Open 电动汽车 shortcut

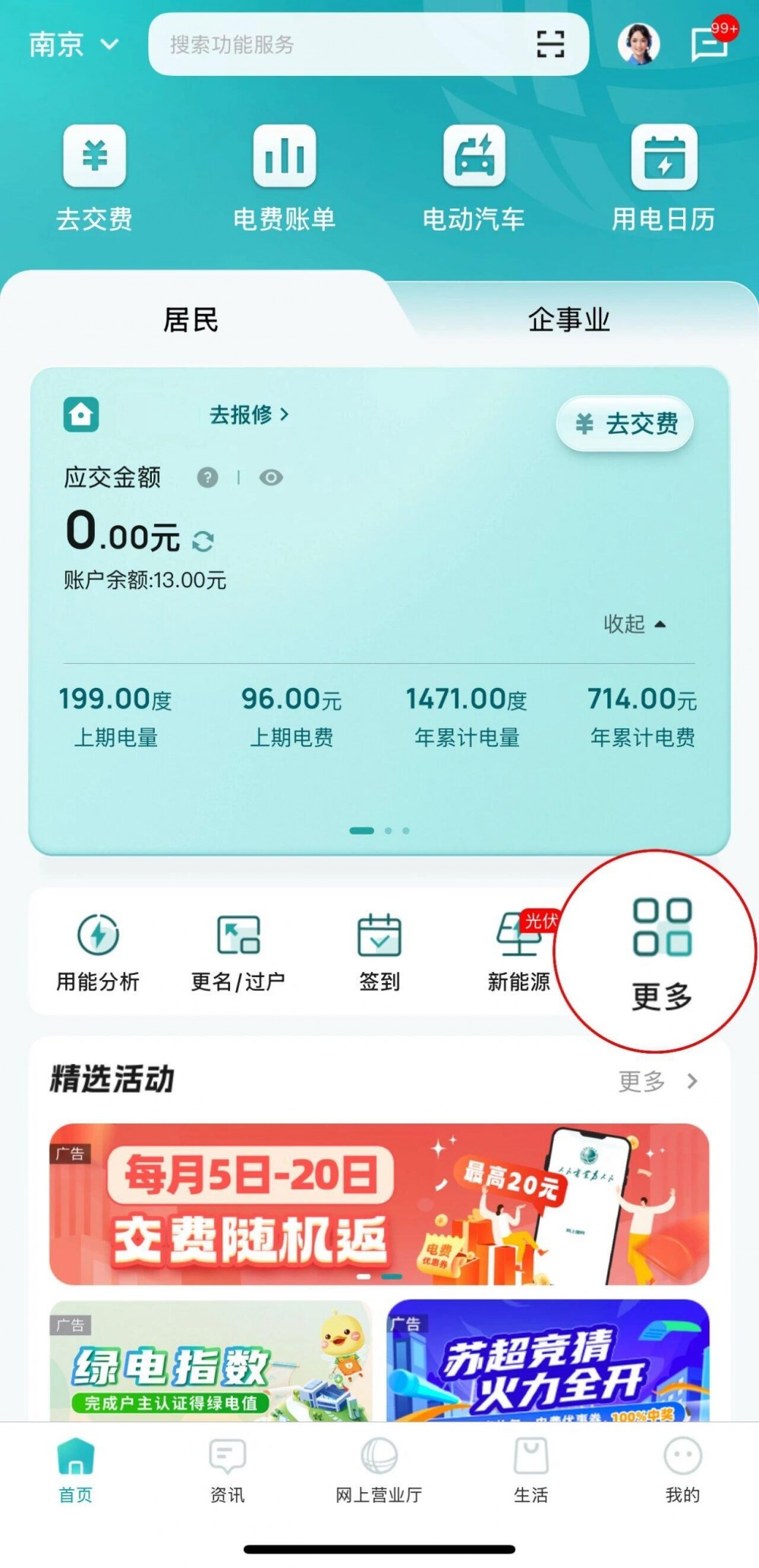pyautogui.click(x=474, y=178)
